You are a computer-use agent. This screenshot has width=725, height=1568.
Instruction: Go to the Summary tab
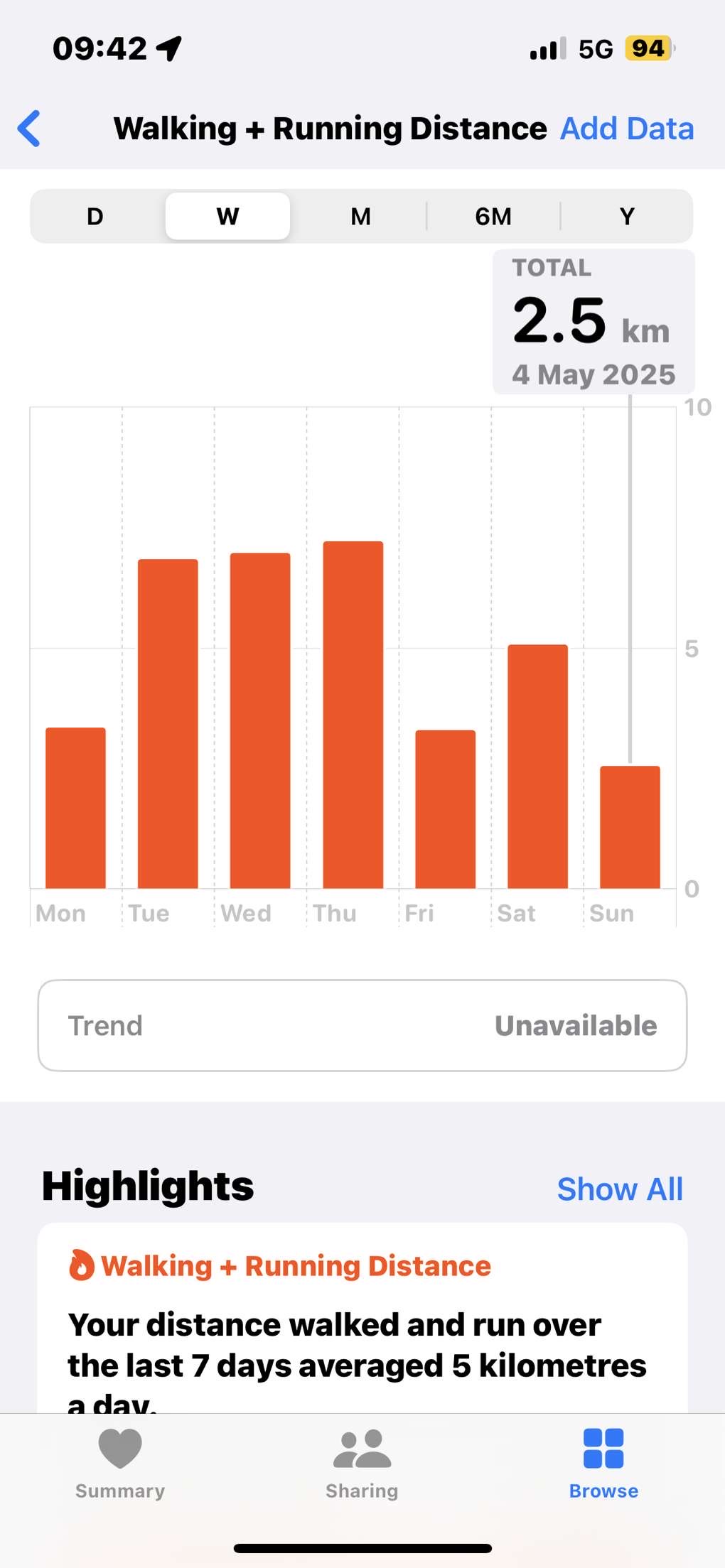[120, 1464]
